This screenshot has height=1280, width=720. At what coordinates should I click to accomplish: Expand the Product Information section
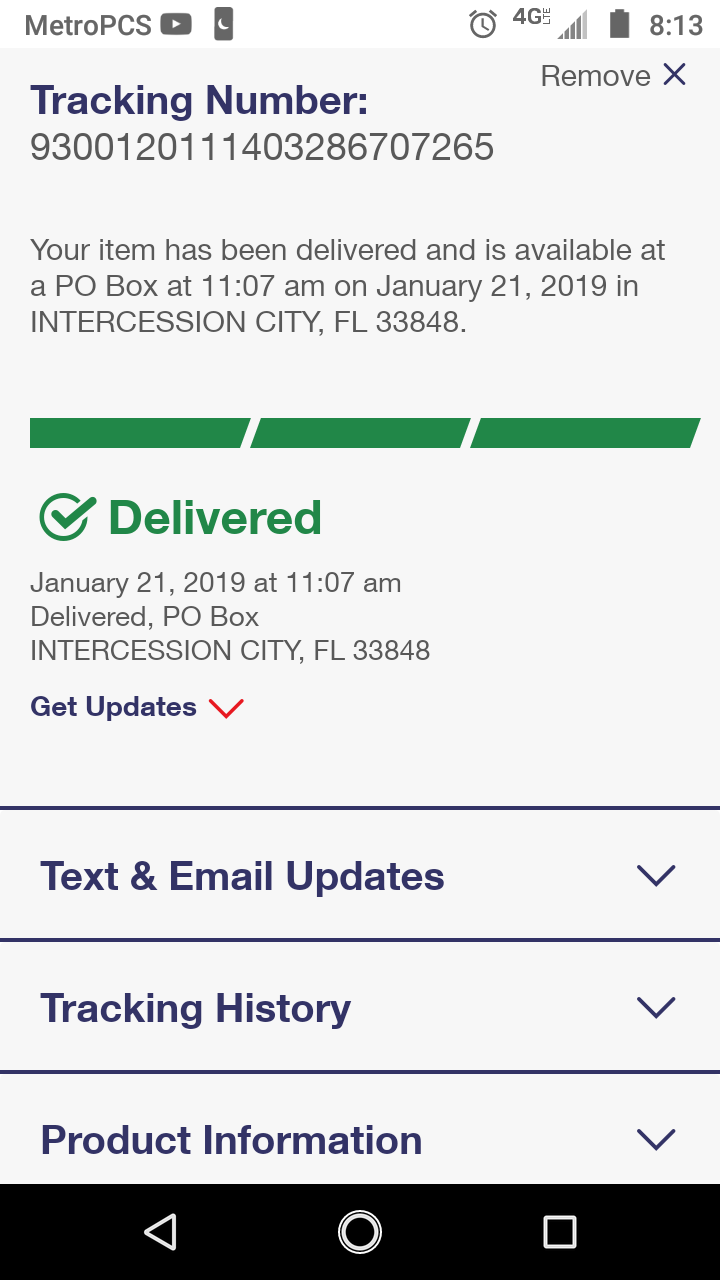coord(360,1140)
